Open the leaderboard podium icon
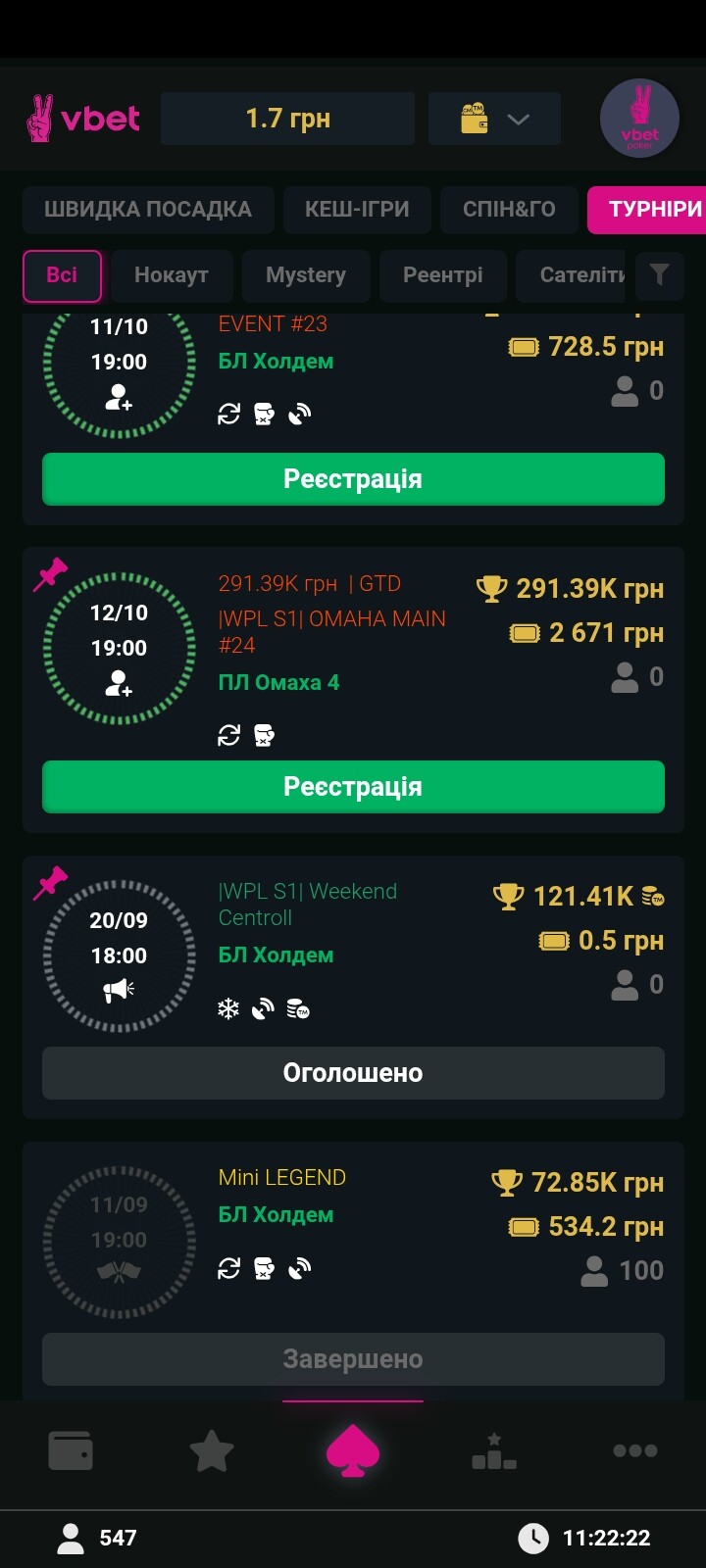 click(494, 1451)
